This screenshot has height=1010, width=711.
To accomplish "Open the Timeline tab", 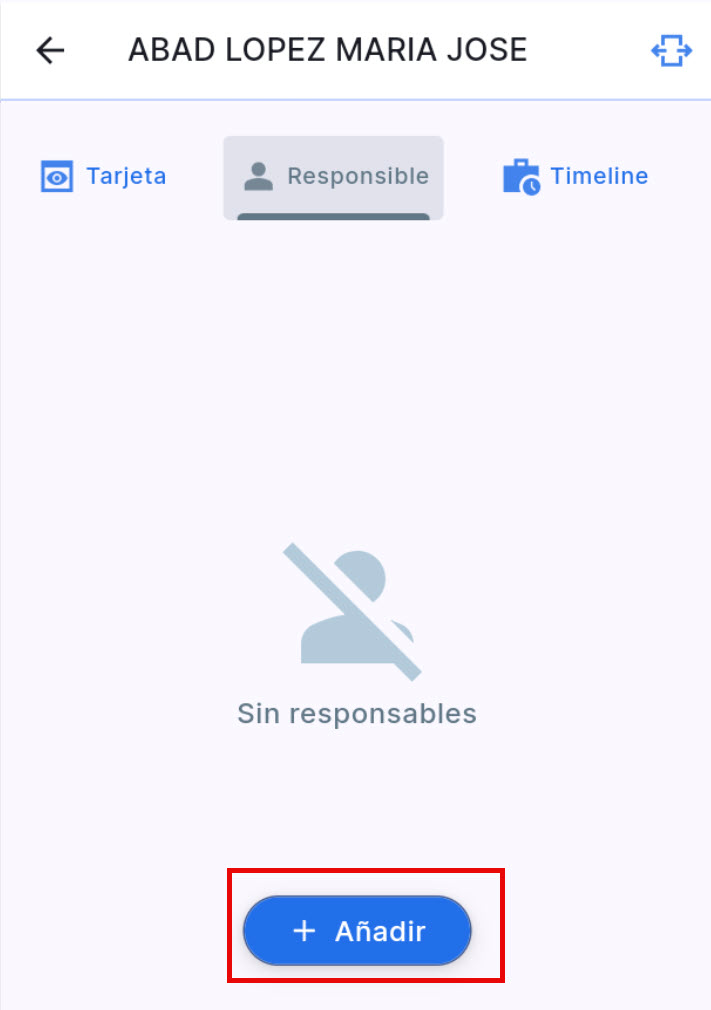I will click(575, 177).
